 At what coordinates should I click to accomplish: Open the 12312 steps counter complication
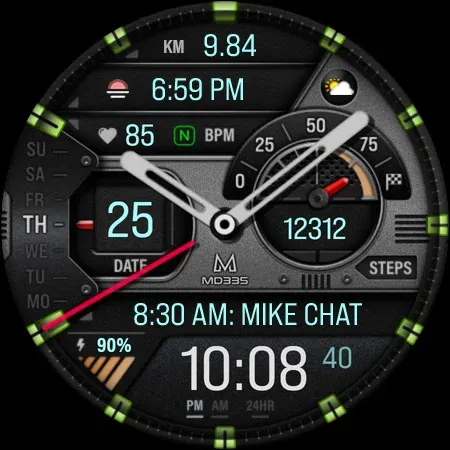pos(315,229)
